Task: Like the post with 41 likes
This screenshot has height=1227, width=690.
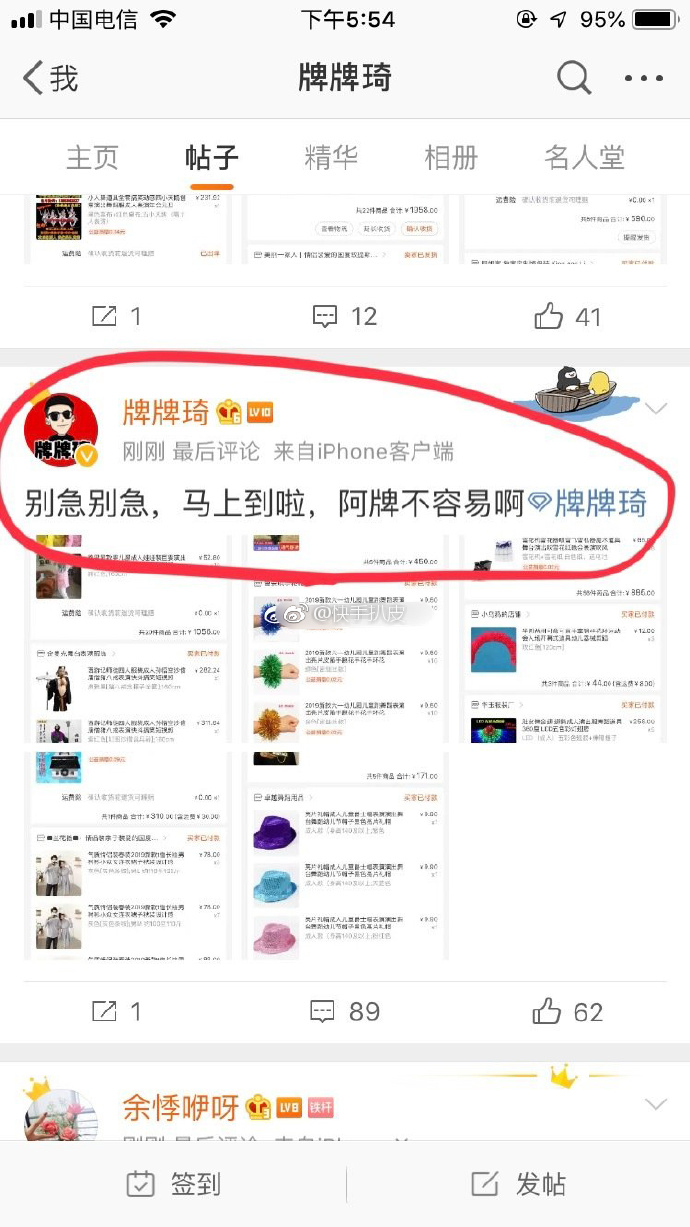Action: coord(567,317)
